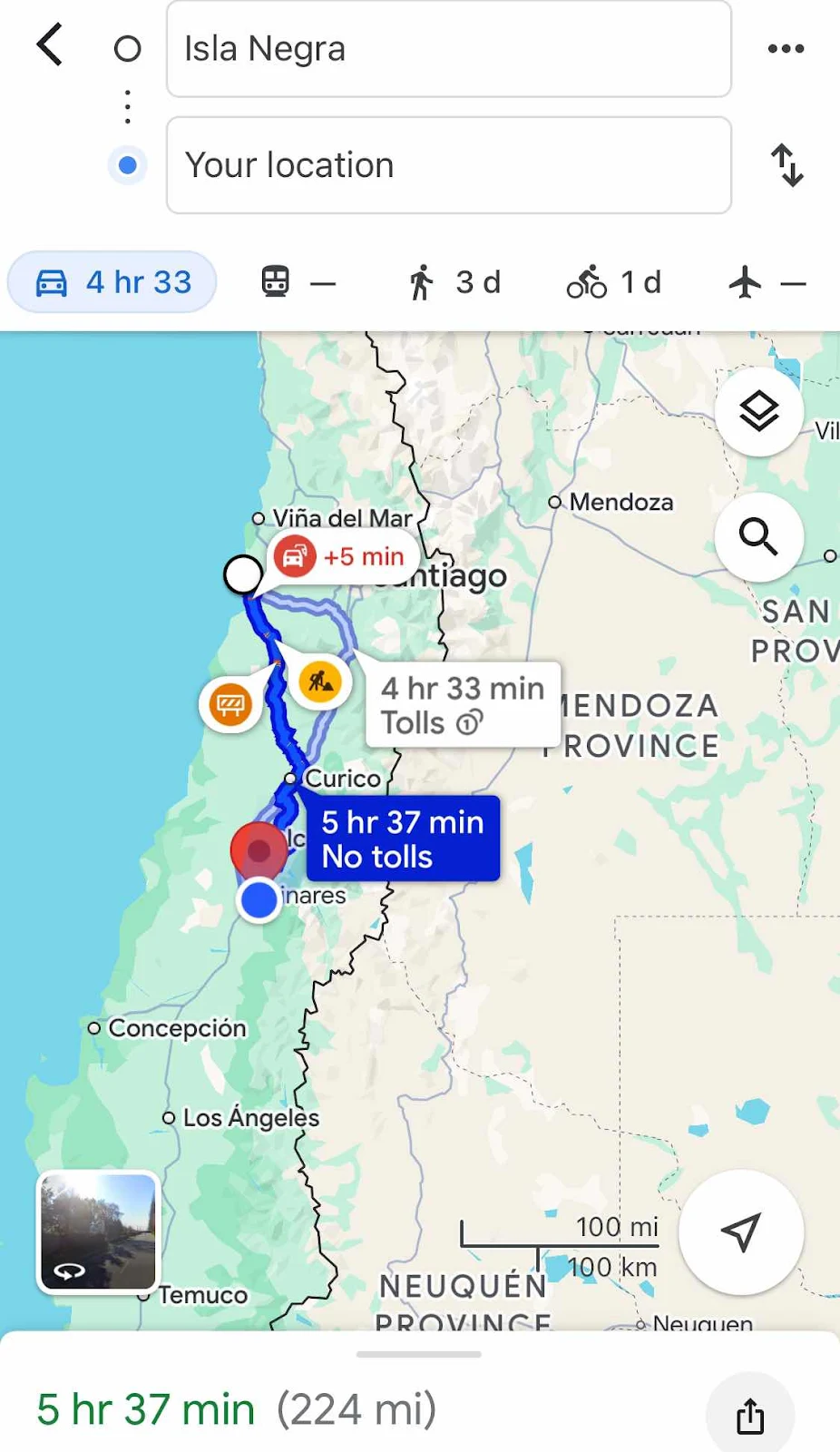Screen dimensions: 840x1452
Task: Open map layers options
Action: [758, 412]
